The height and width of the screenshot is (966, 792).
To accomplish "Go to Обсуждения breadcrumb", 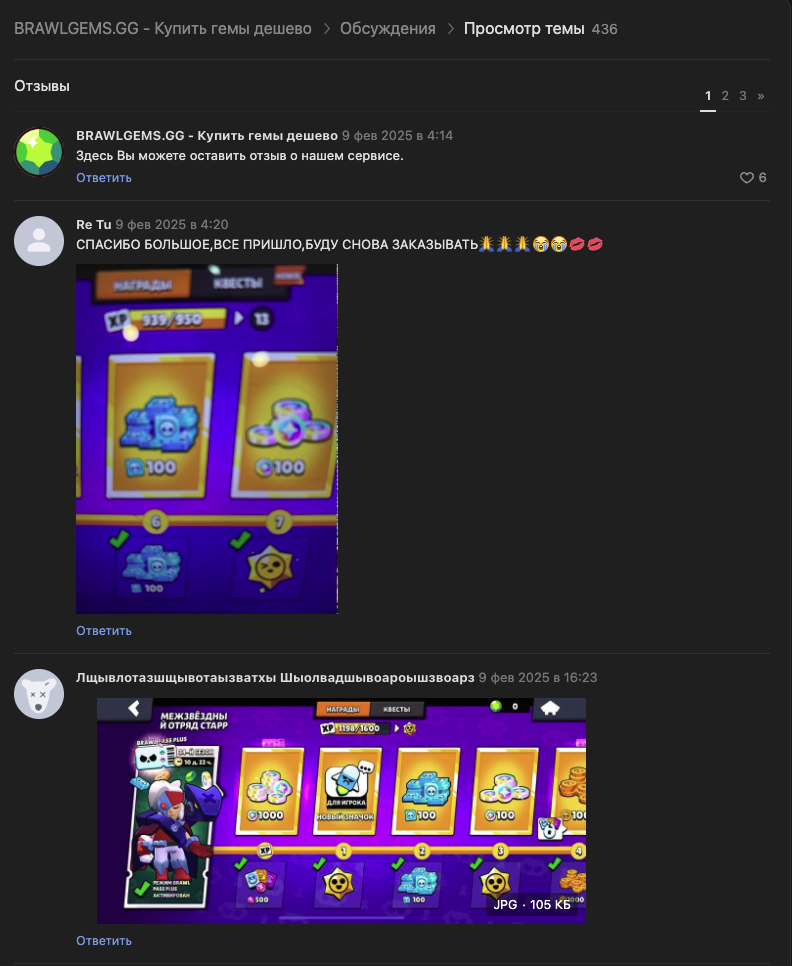I will tap(387, 28).
